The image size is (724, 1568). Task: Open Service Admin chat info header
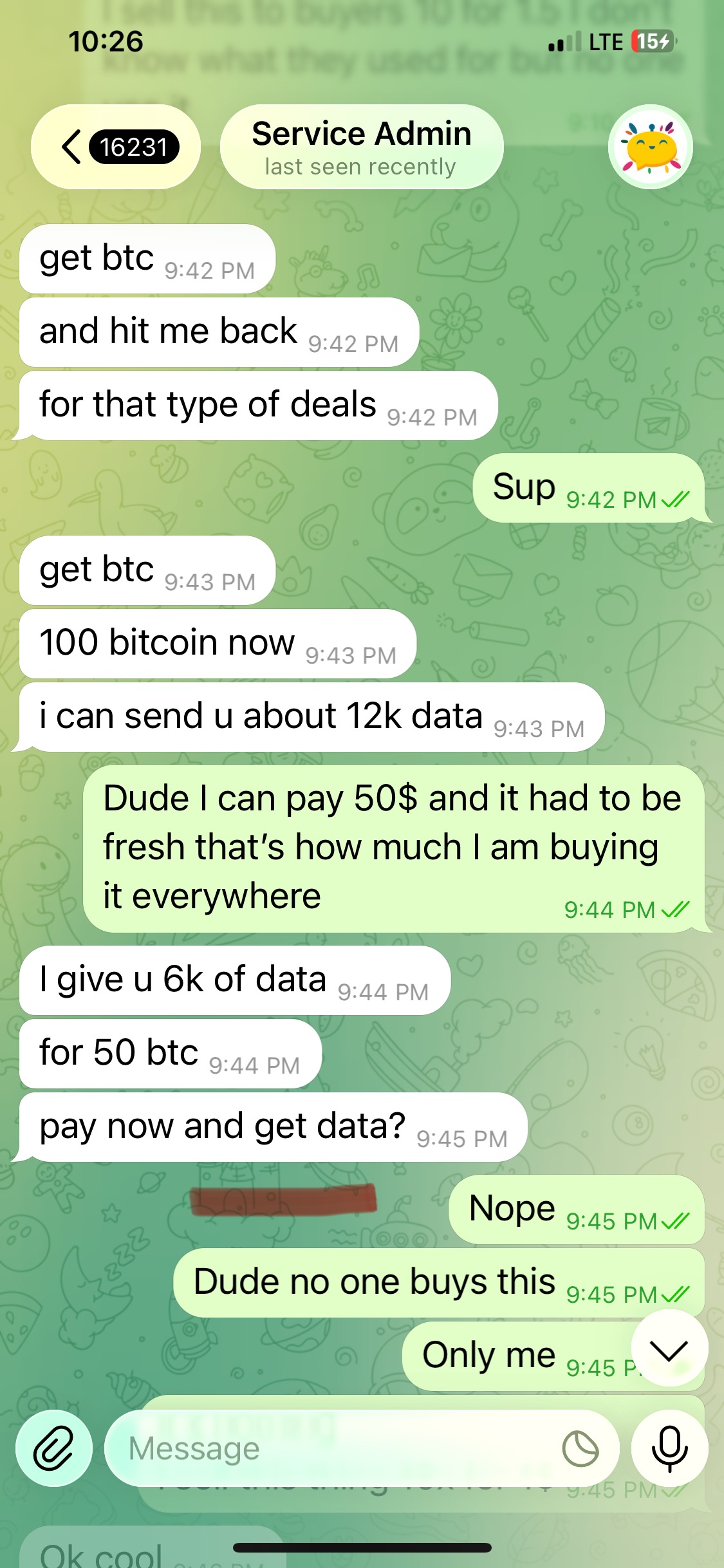pos(361,147)
